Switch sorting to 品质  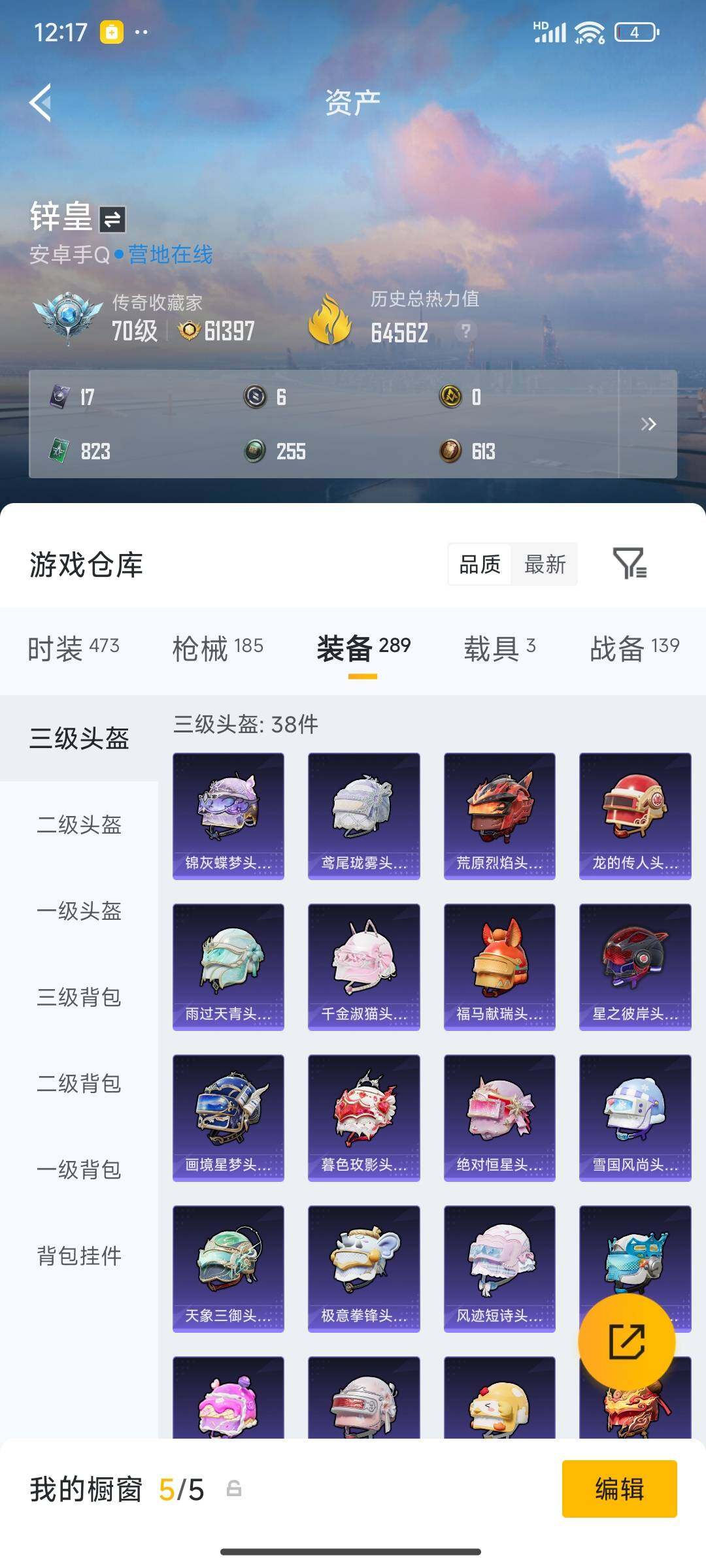(480, 565)
